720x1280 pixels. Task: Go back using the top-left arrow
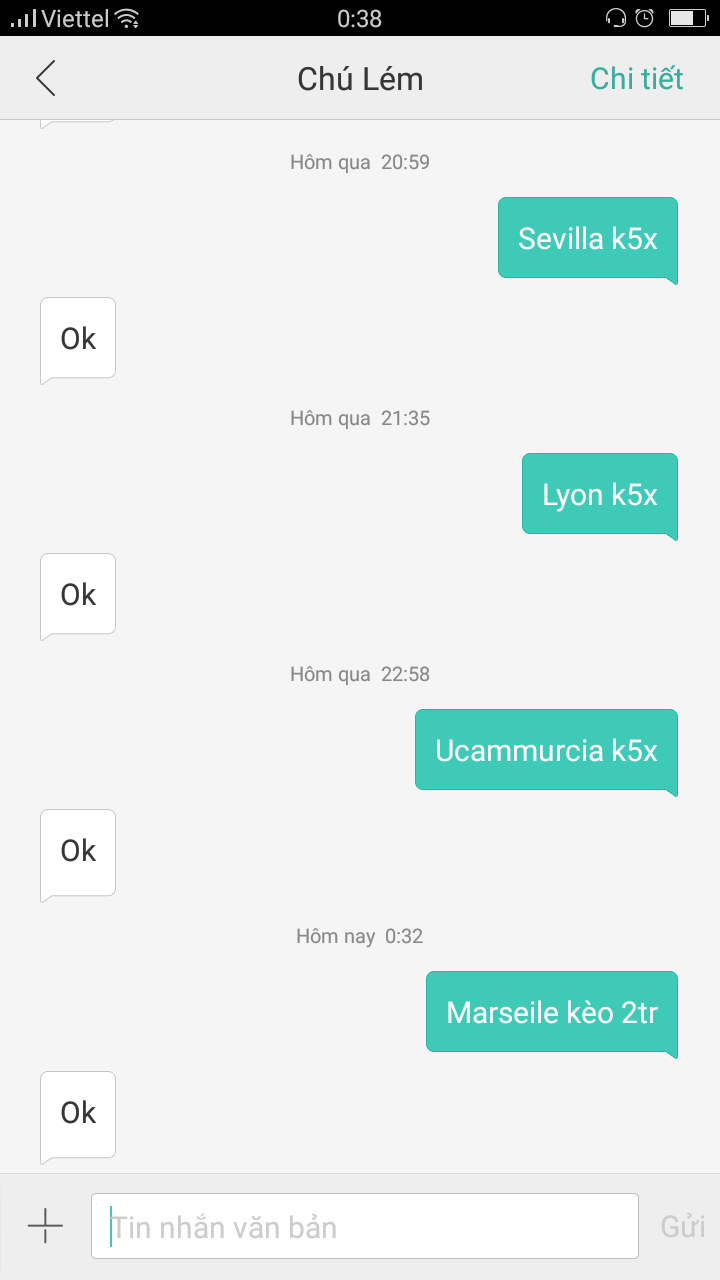[x=46, y=78]
